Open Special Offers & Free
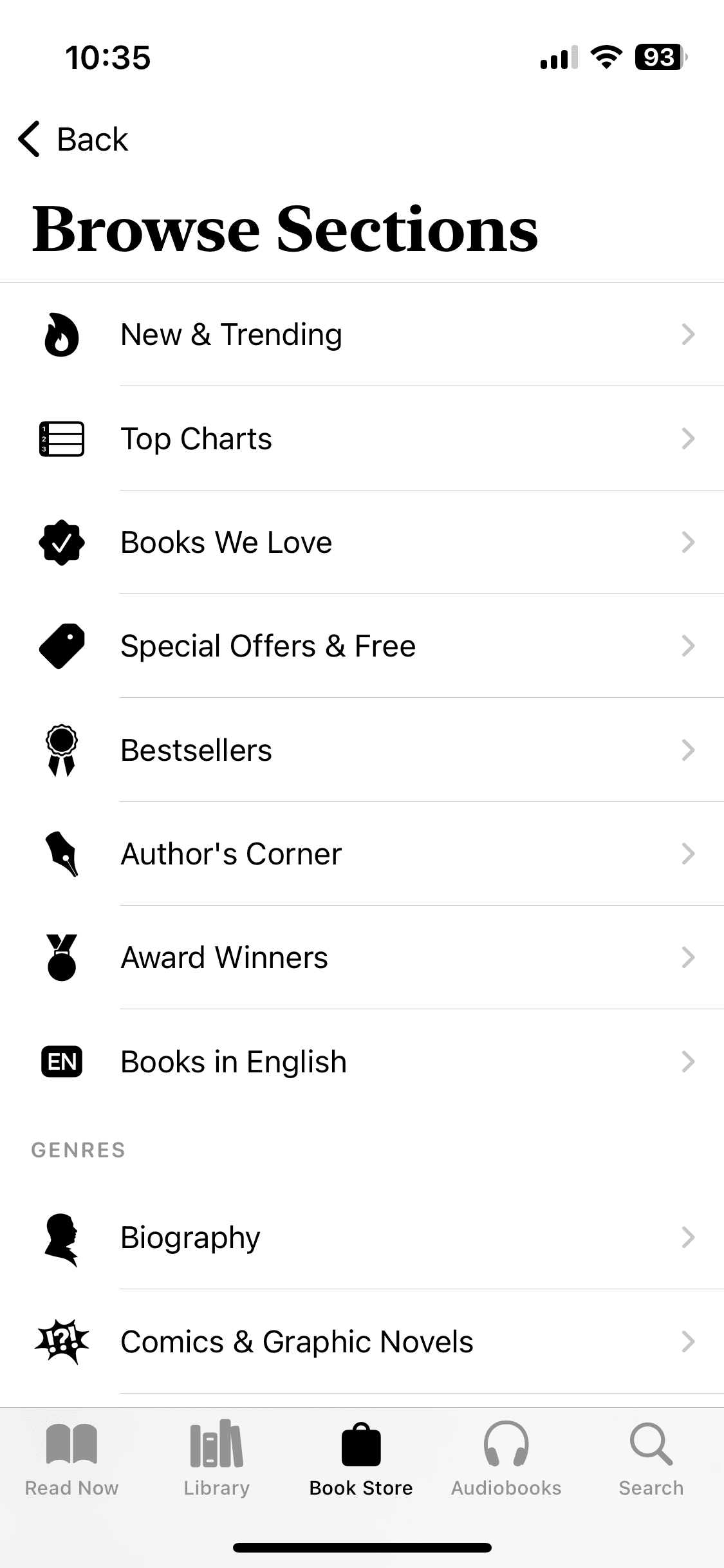Image resolution: width=724 pixels, height=1568 pixels. point(362,646)
